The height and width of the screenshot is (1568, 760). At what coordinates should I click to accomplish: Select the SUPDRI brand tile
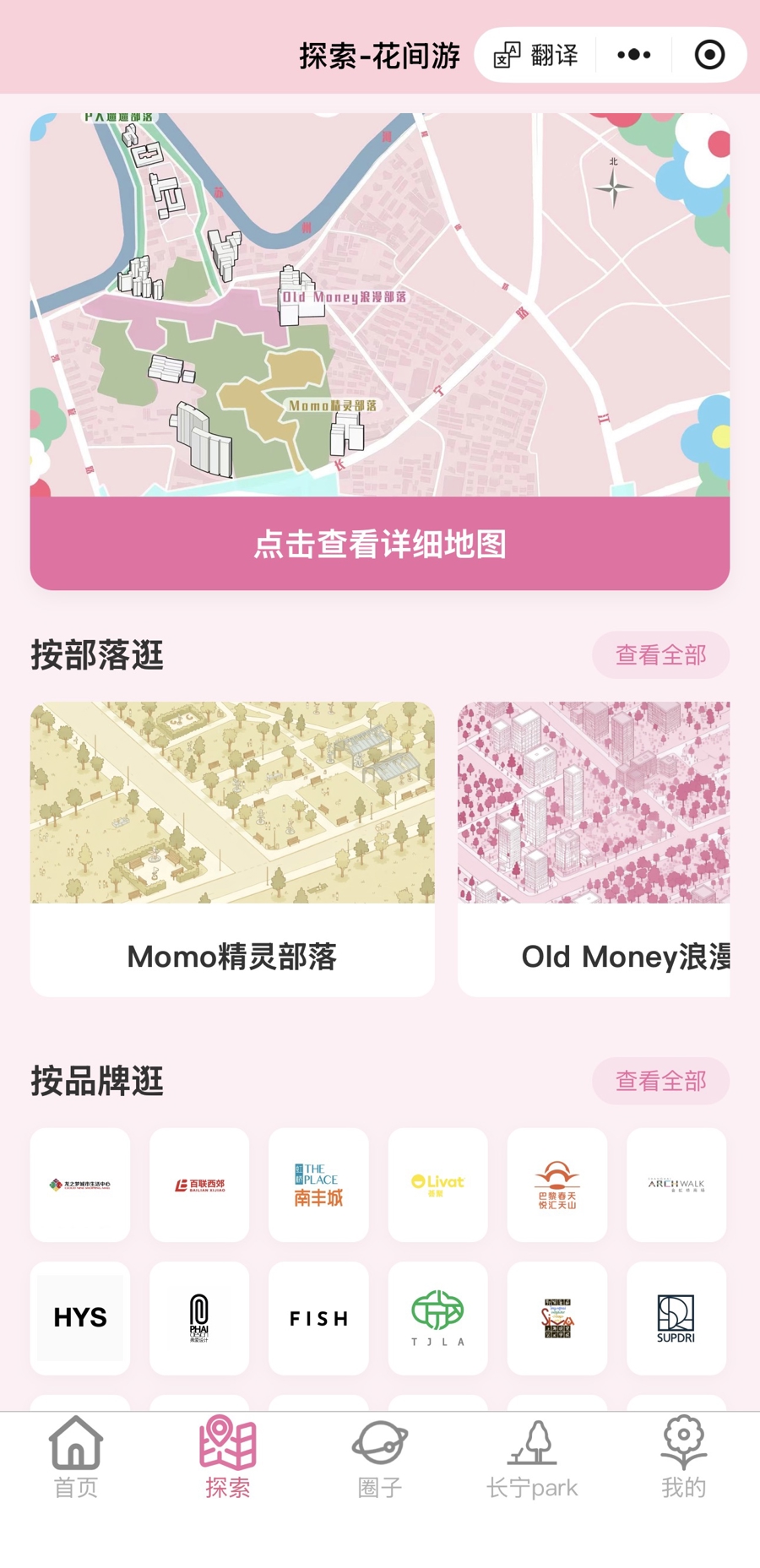[676, 1318]
